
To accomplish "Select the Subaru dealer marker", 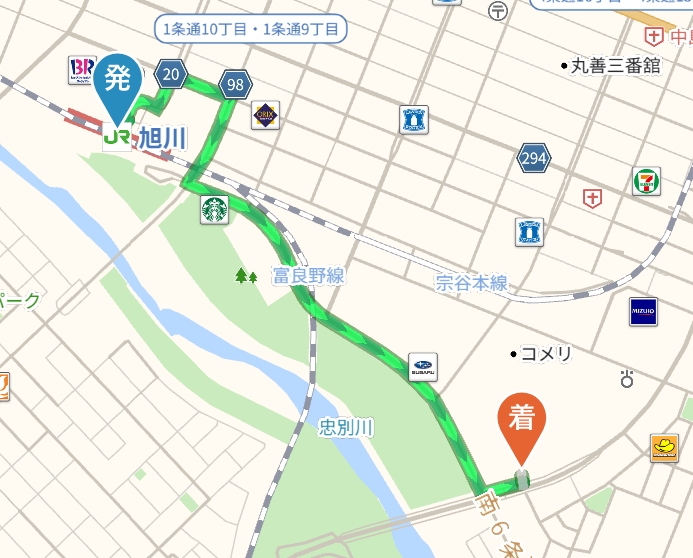I will [423, 367].
